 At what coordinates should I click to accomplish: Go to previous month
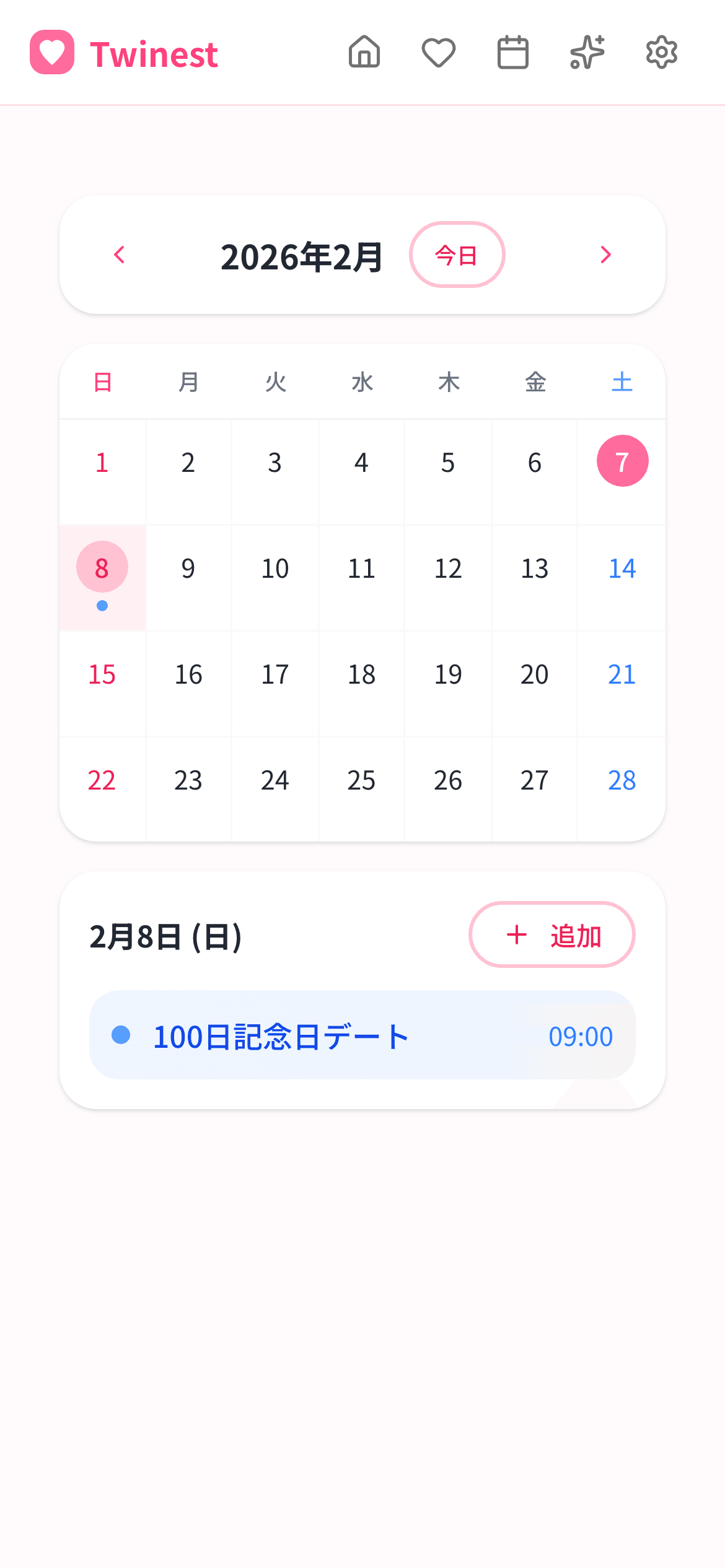120,255
